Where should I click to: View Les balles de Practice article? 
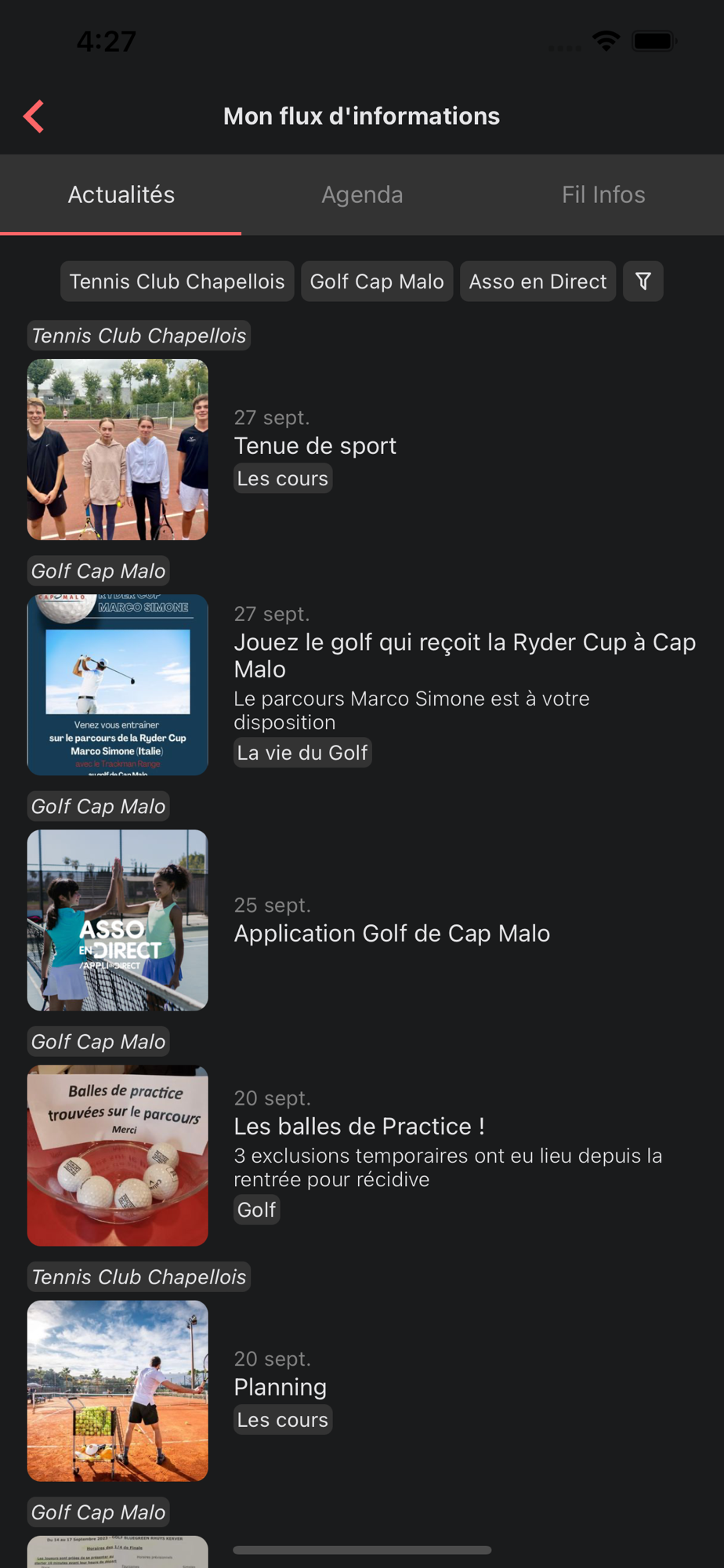tap(359, 1127)
